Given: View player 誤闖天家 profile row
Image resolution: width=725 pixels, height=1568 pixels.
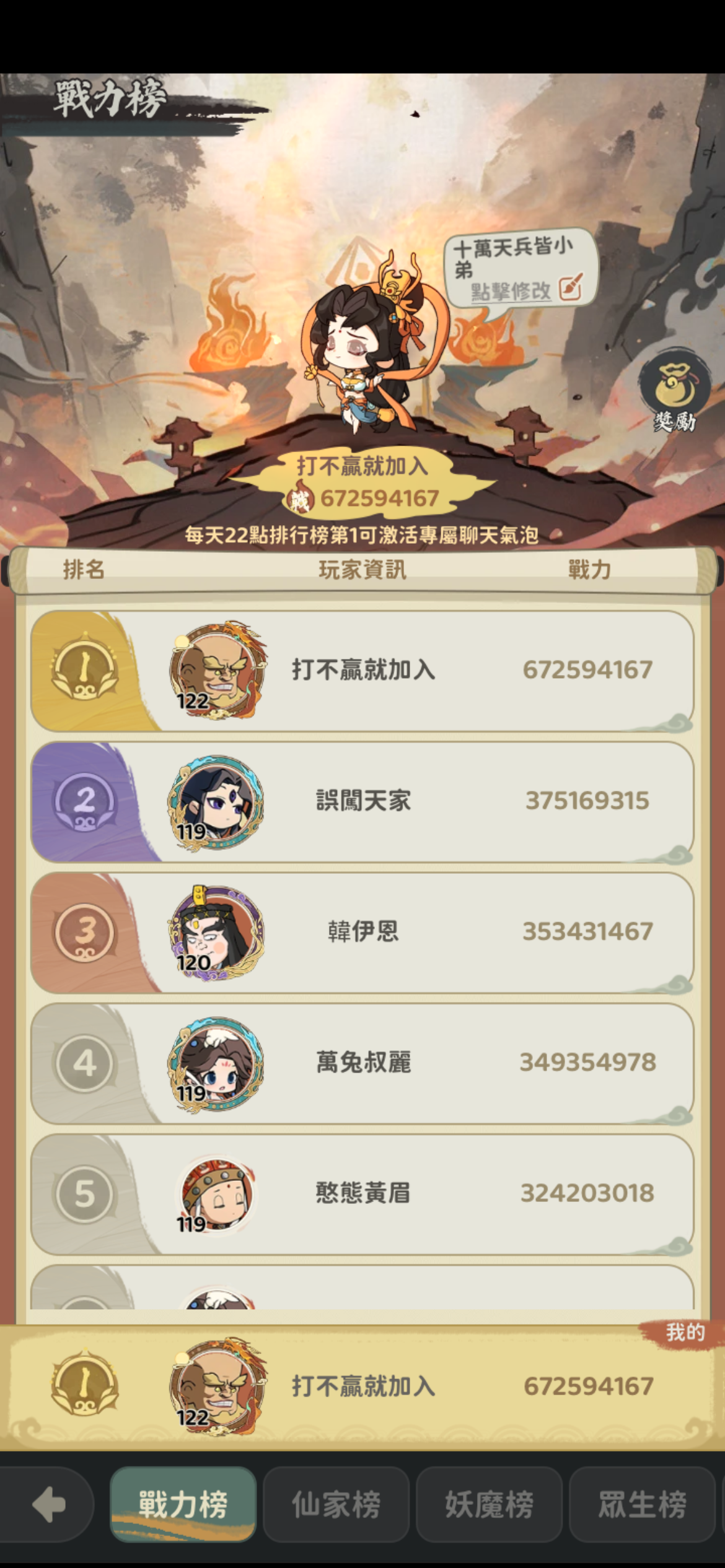Looking at the screenshot, I should [x=362, y=801].
